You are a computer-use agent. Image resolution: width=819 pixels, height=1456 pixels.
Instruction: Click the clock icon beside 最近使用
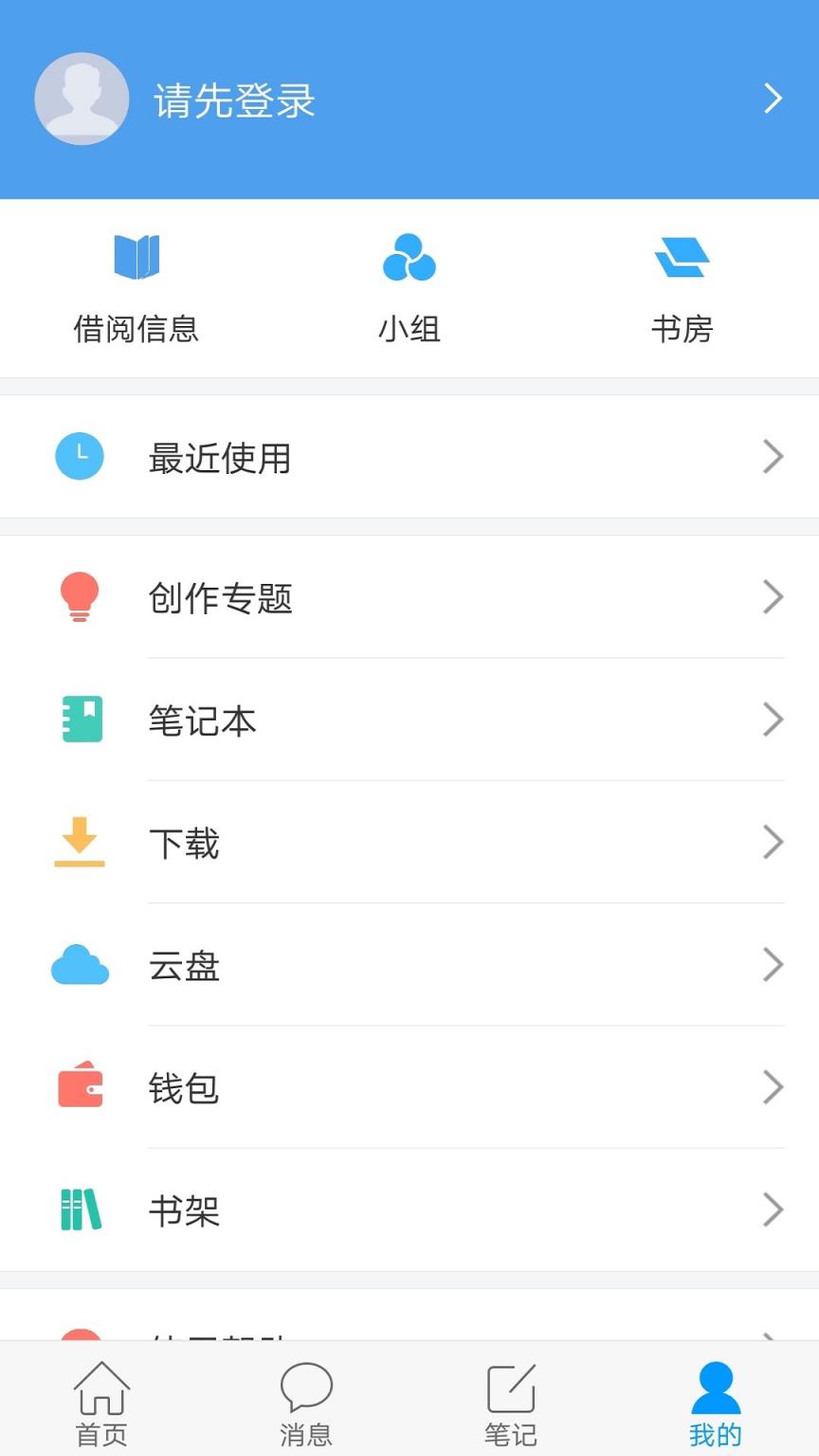click(80, 456)
